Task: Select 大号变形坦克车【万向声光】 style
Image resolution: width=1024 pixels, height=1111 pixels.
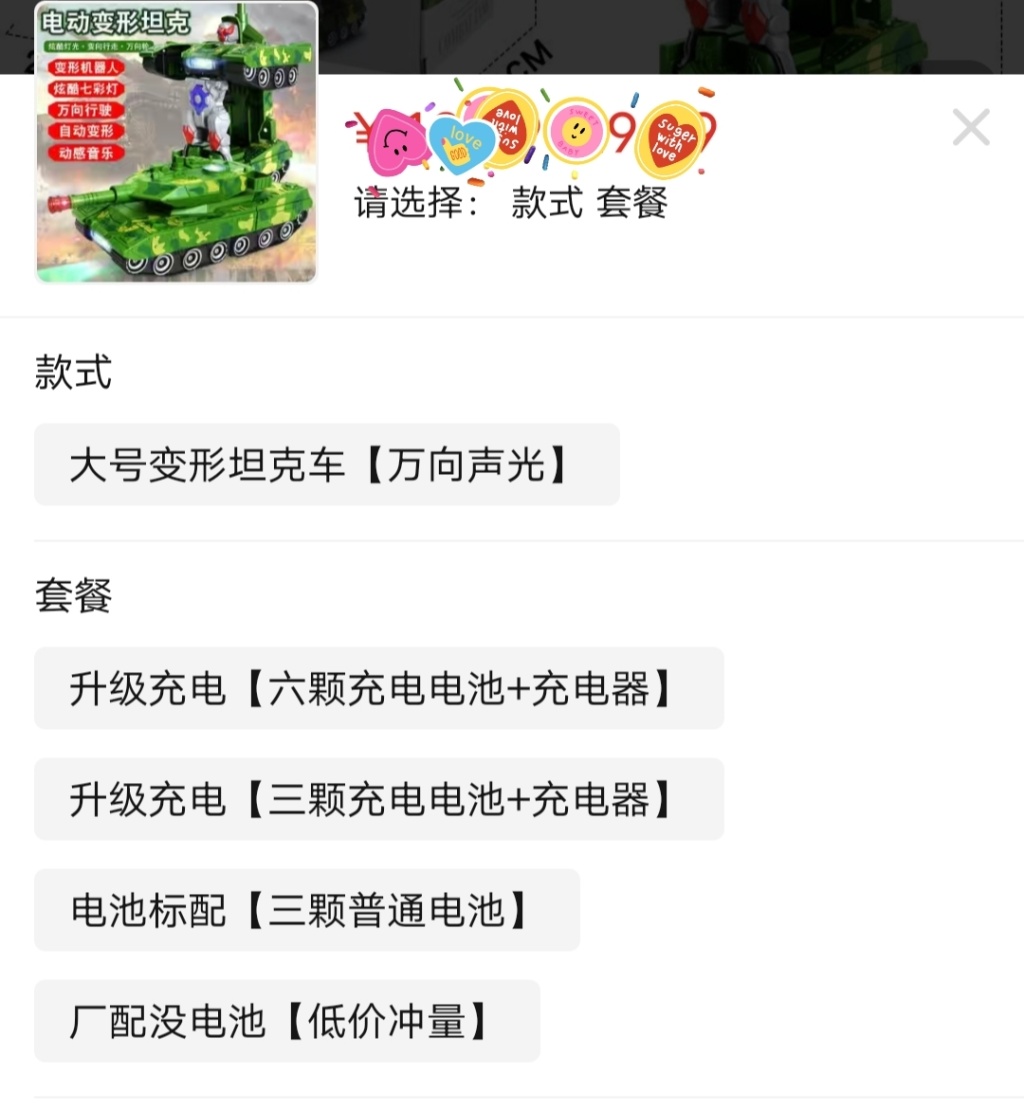Action: coord(326,465)
